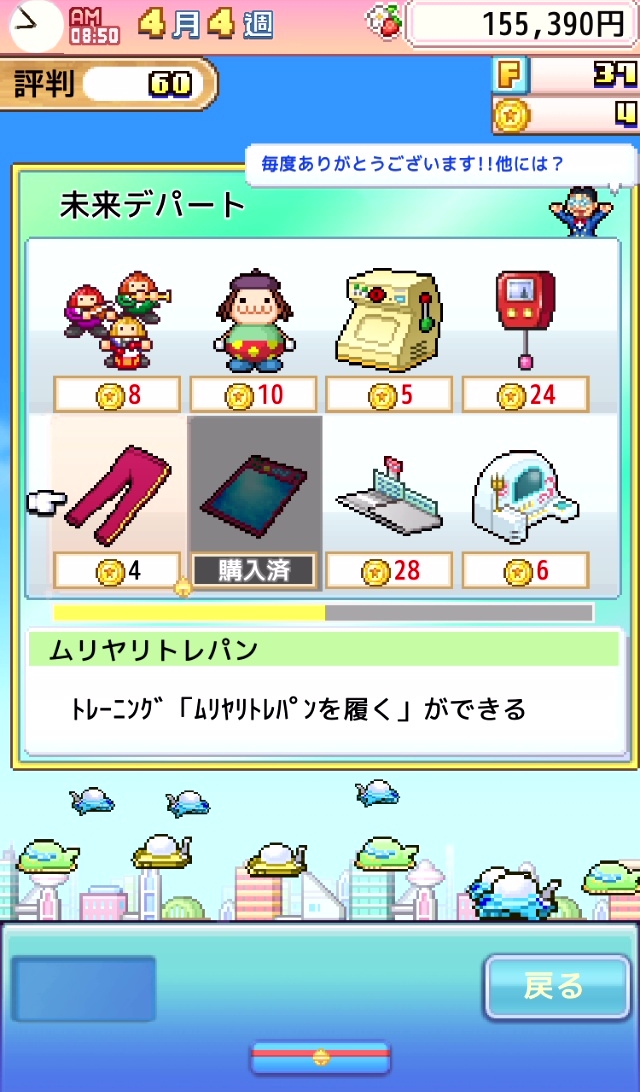Open the bottom pull-up menu handle
Image resolution: width=640 pixels, height=1092 pixels.
click(320, 1057)
